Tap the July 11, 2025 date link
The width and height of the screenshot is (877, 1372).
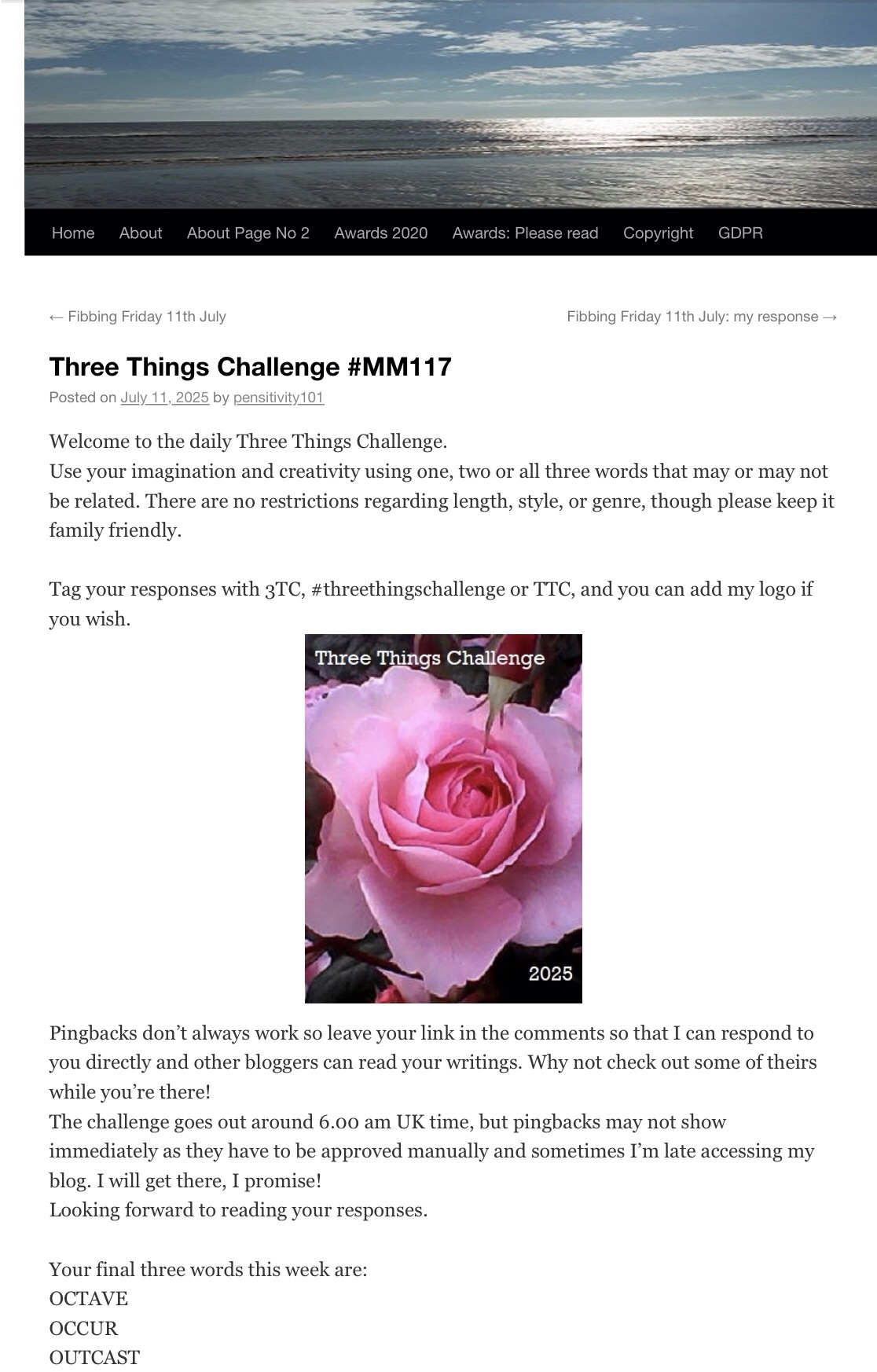(x=164, y=398)
